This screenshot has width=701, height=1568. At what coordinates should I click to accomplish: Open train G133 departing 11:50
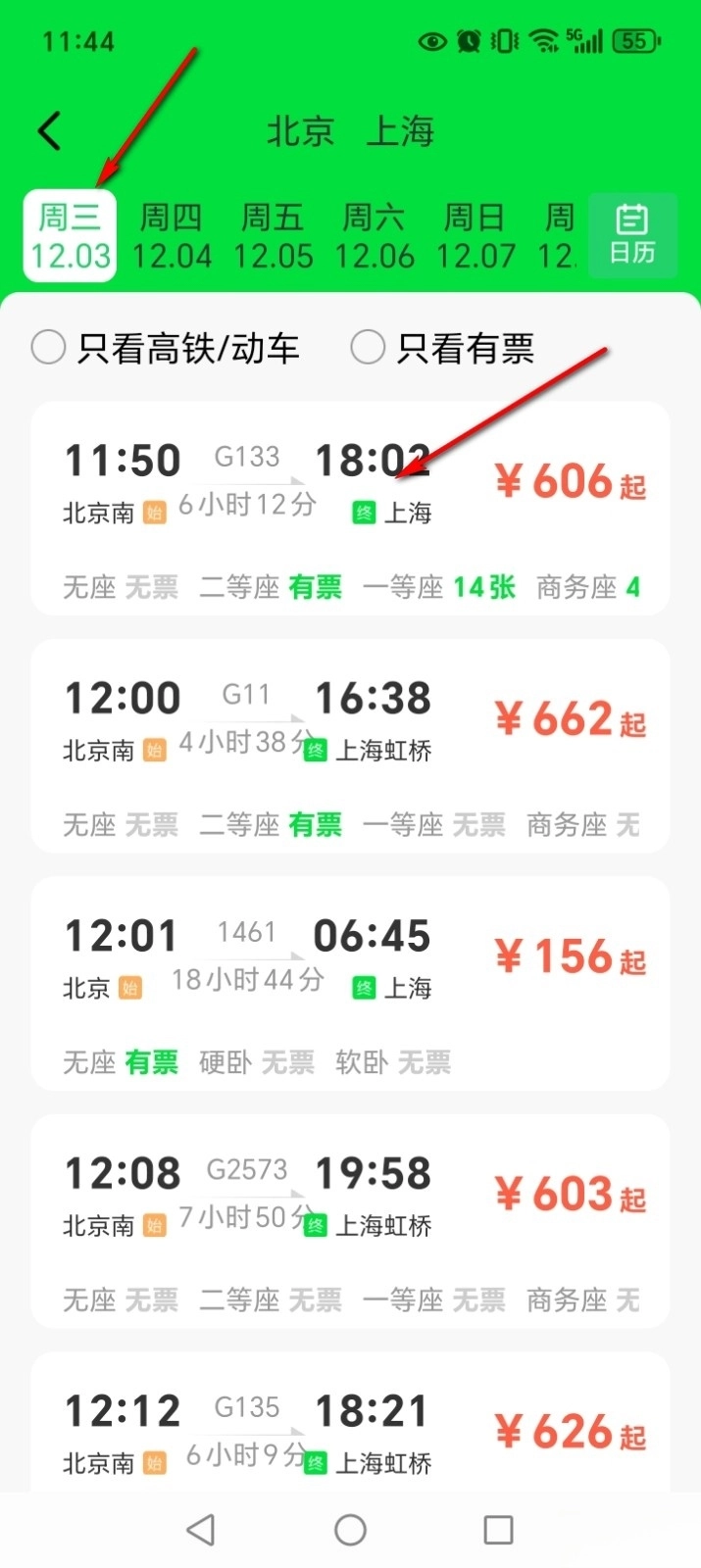click(x=350, y=508)
